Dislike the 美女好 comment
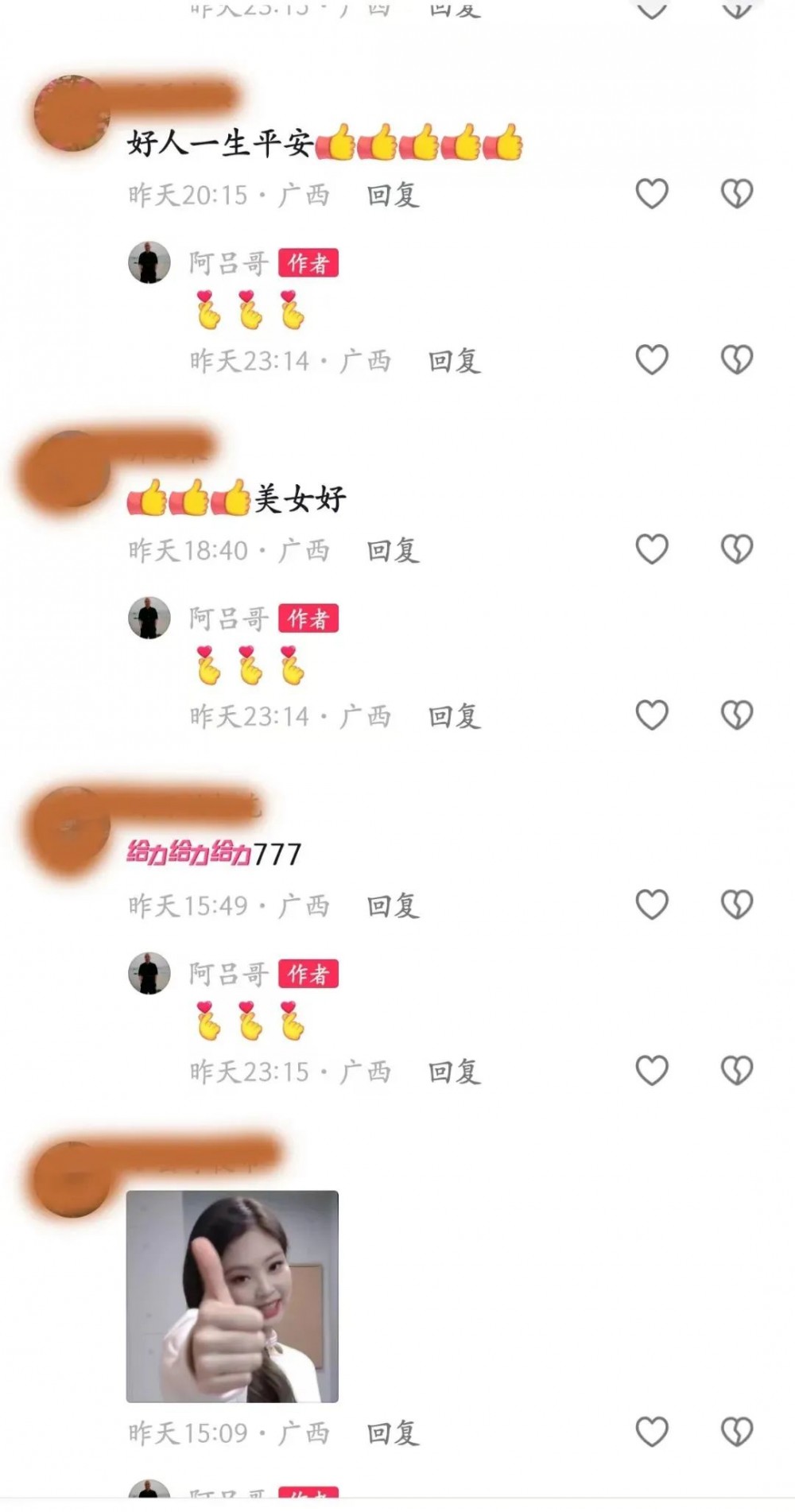Image resolution: width=795 pixels, height=1512 pixels. pyautogui.click(x=737, y=549)
